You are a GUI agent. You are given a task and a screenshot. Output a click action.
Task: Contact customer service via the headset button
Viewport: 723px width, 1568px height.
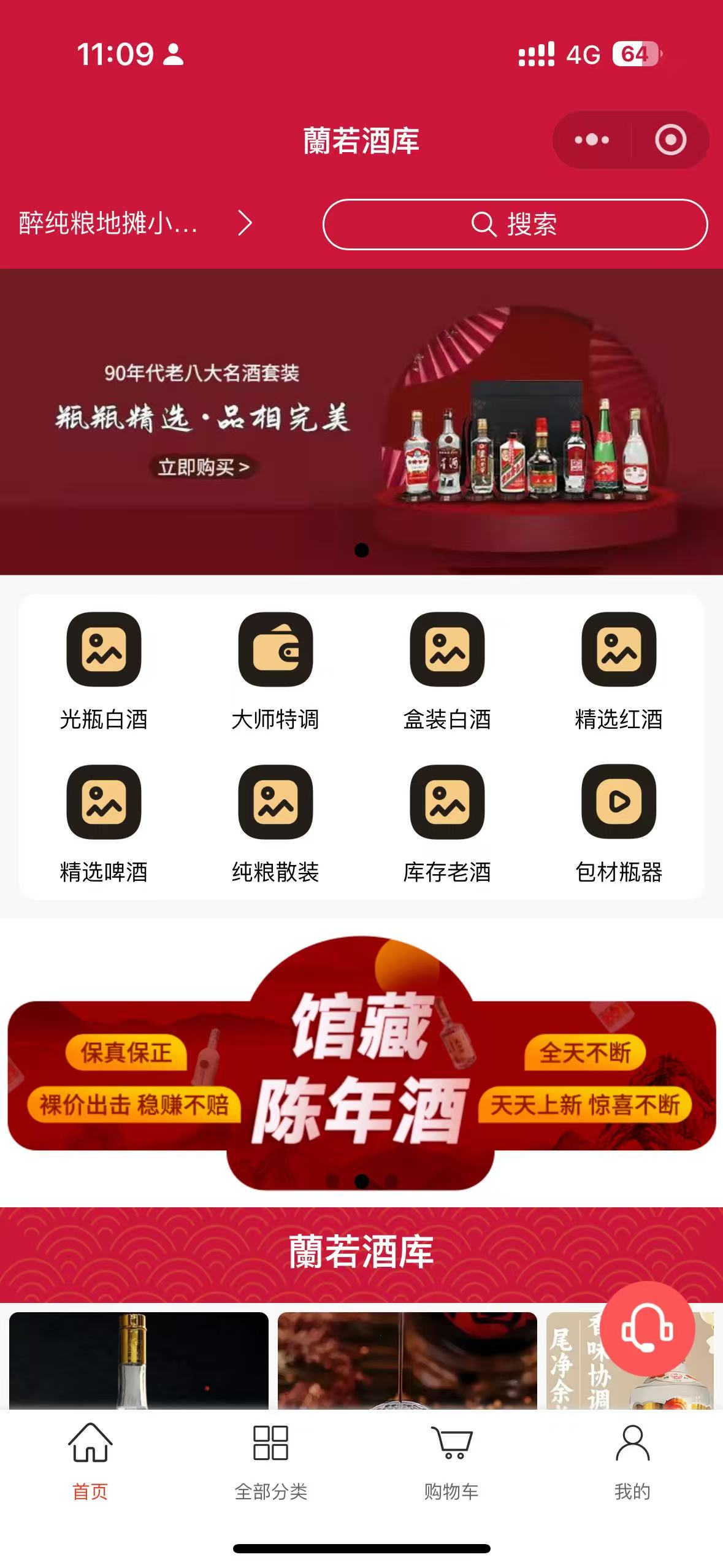coord(647,1328)
